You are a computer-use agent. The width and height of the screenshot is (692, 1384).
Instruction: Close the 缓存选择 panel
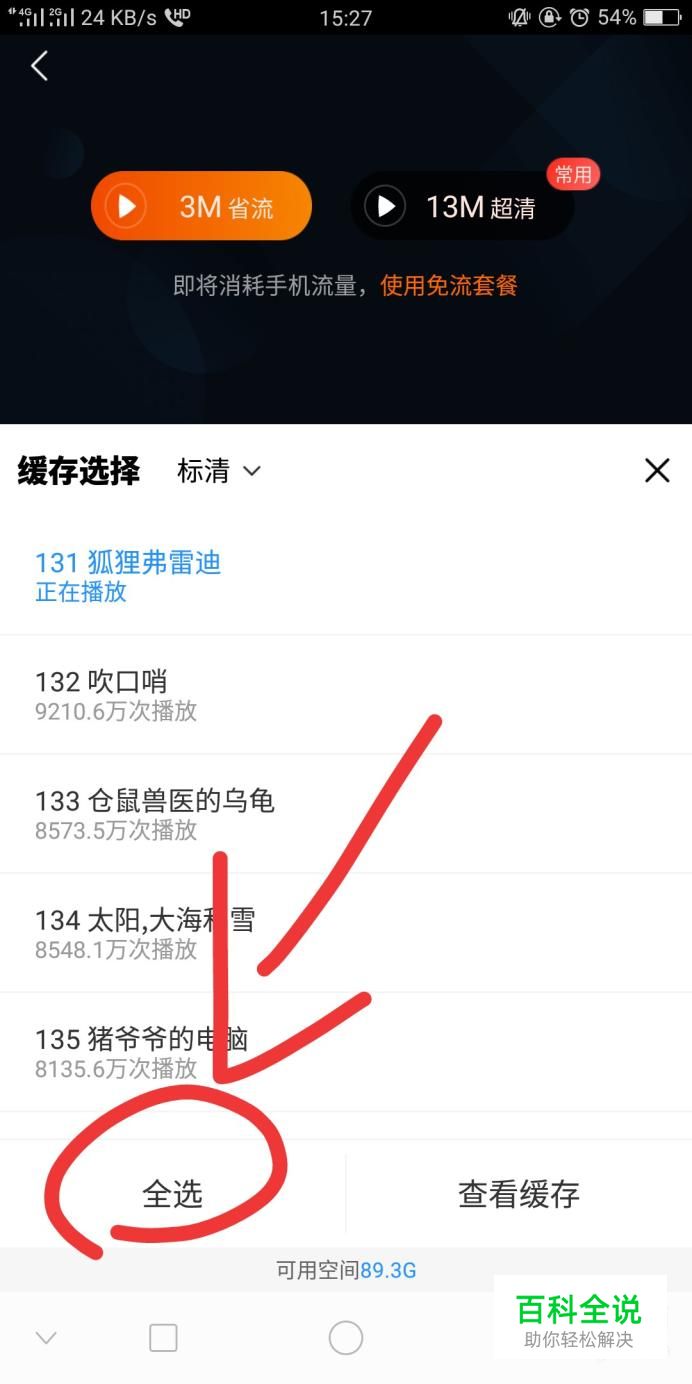[x=657, y=471]
